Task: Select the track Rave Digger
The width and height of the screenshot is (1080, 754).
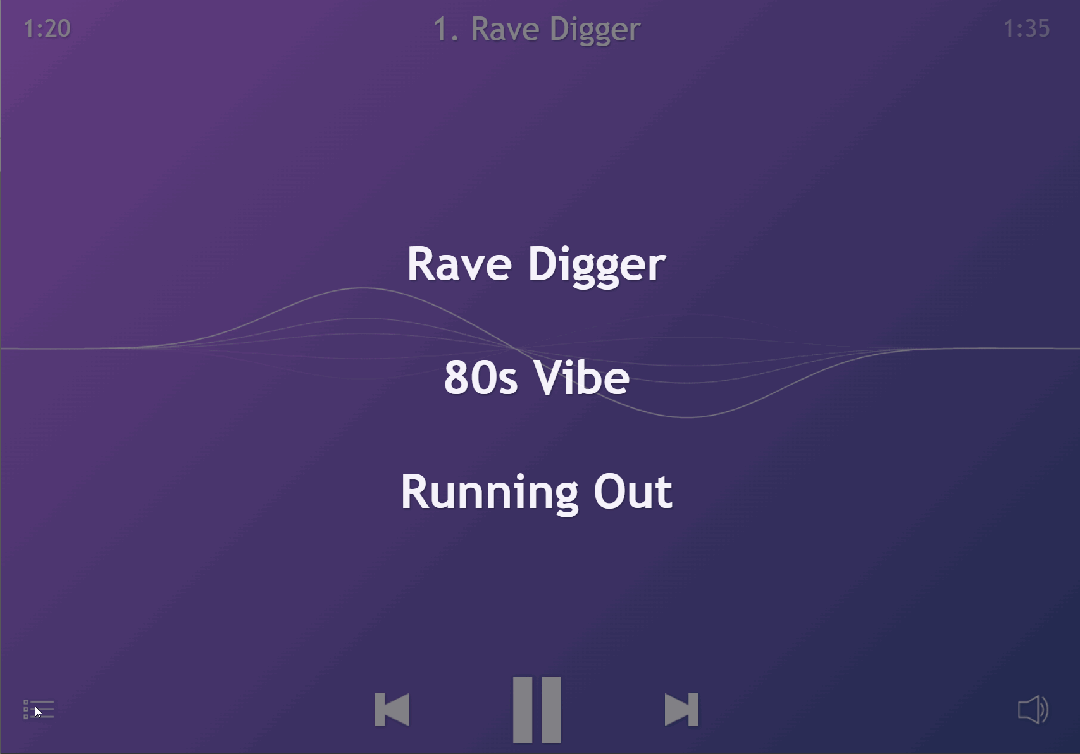Action: (x=536, y=265)
